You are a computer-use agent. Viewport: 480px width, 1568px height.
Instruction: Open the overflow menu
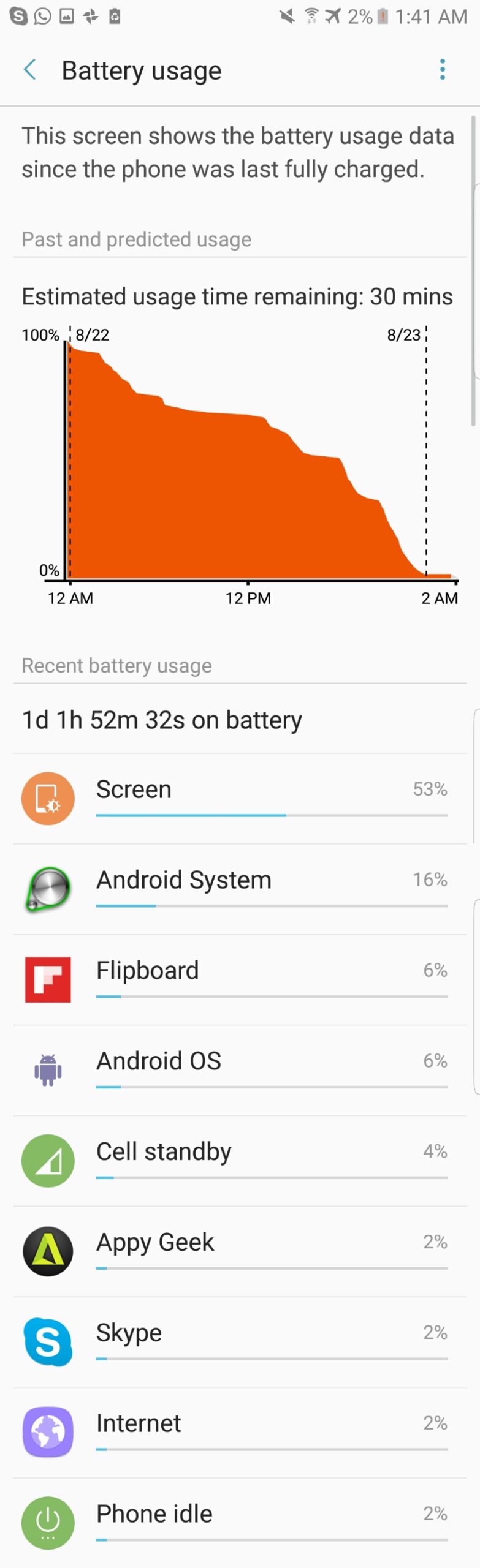[x=442, y=70]
